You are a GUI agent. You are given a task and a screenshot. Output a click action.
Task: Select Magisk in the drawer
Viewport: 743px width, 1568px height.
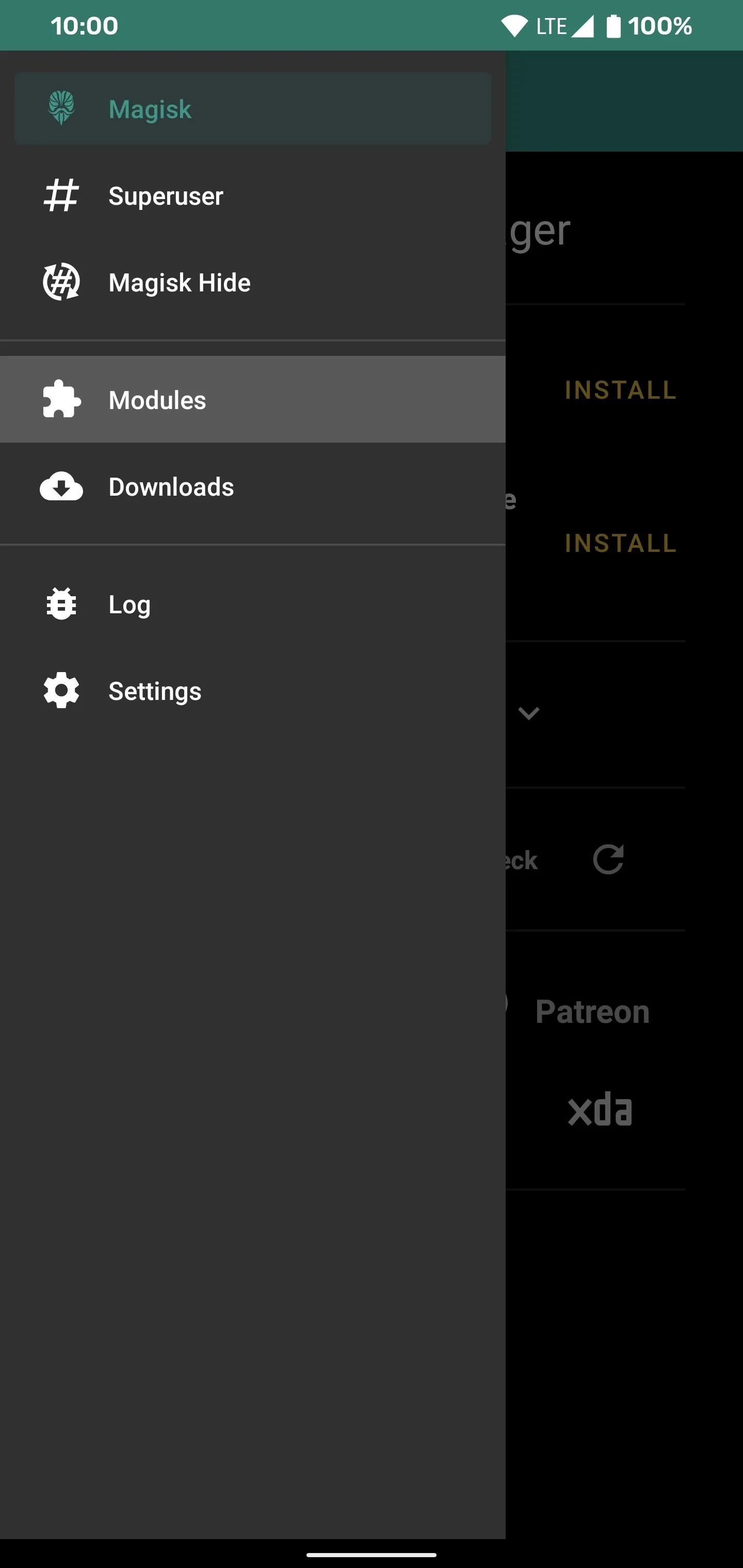(253, 108)
